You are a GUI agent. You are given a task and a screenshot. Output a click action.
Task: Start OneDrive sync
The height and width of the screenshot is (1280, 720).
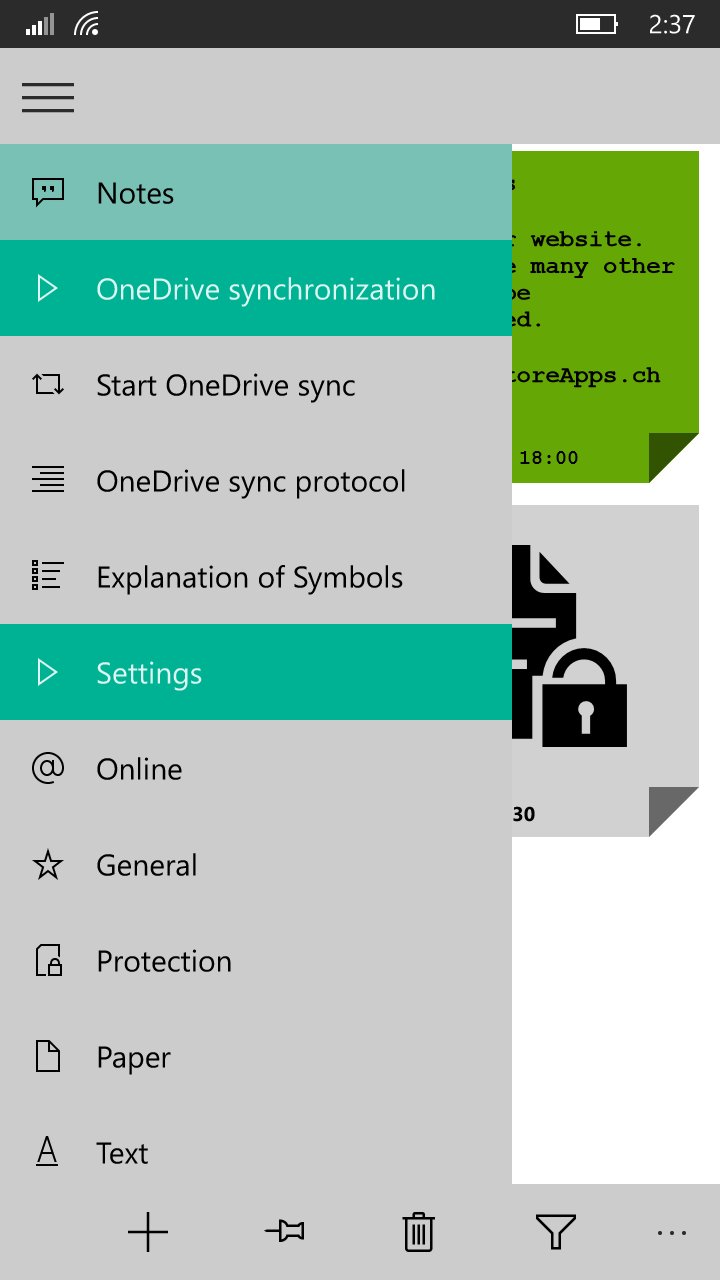(256, 384)
